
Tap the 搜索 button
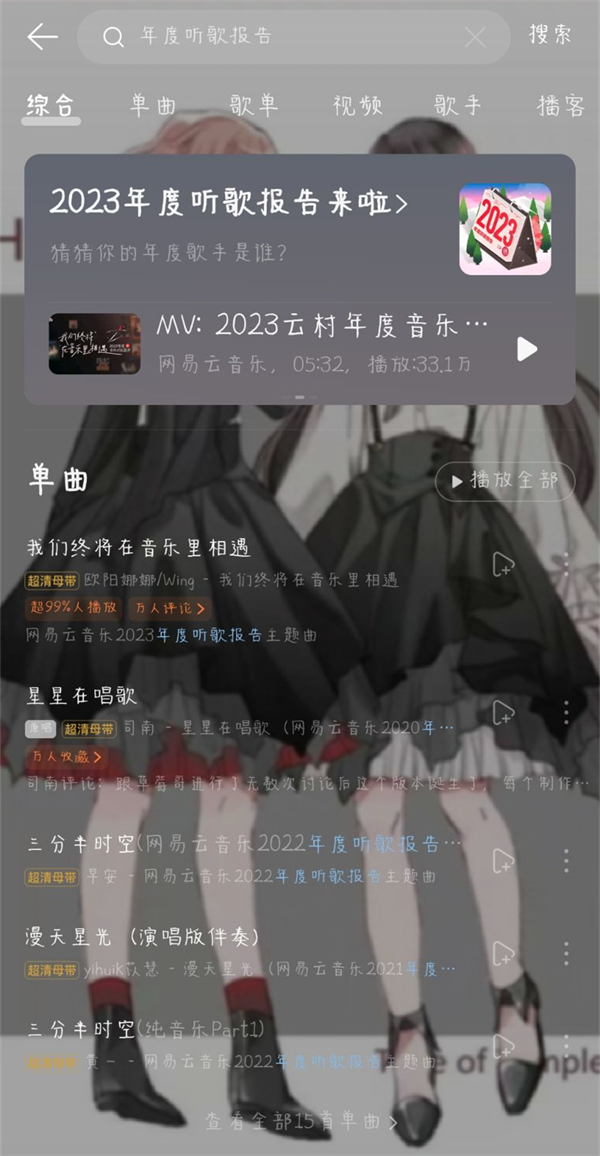[550, 35]
